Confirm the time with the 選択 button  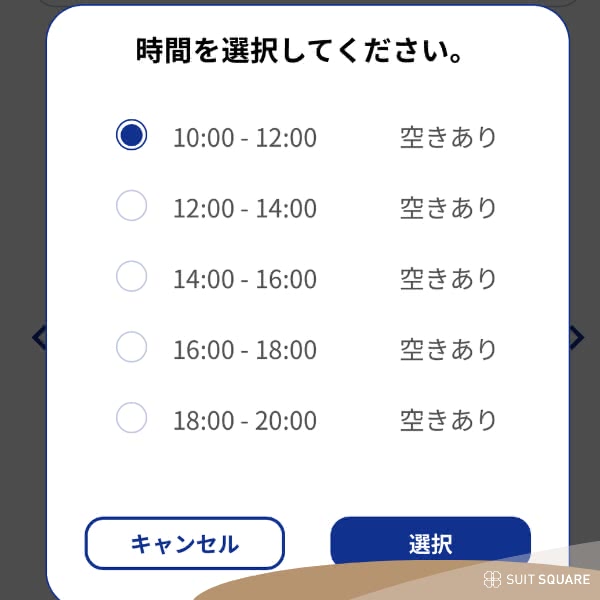[x=430, y=543]
